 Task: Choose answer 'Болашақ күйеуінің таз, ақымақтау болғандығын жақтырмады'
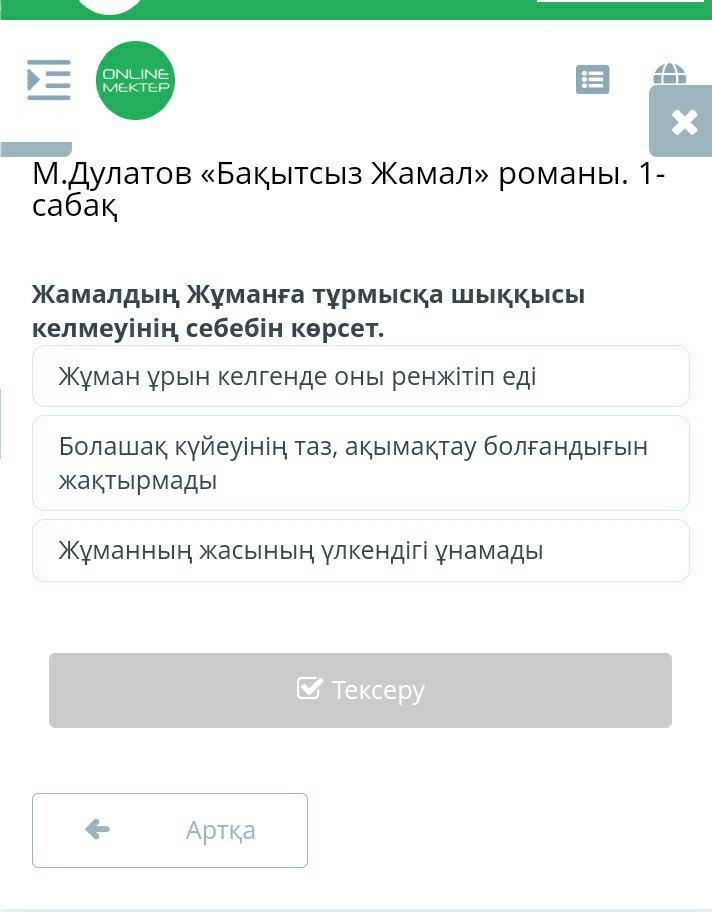[360, 463]
